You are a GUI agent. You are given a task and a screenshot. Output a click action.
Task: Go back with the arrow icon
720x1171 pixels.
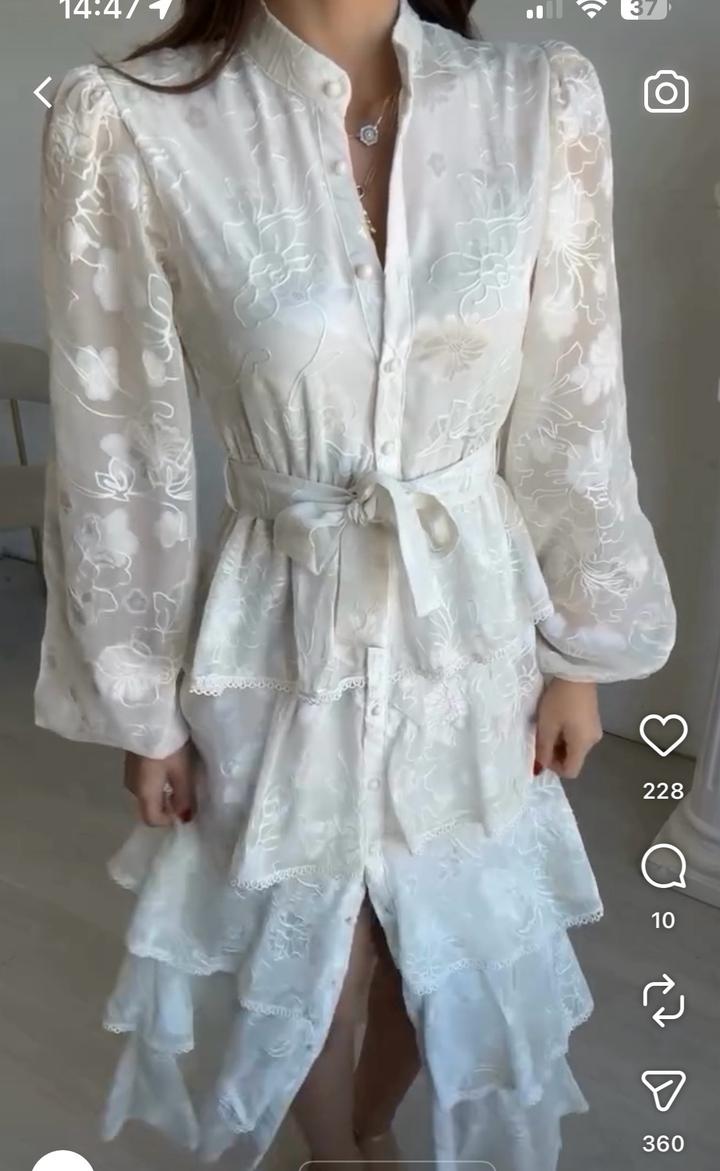(x=43, y=93)
